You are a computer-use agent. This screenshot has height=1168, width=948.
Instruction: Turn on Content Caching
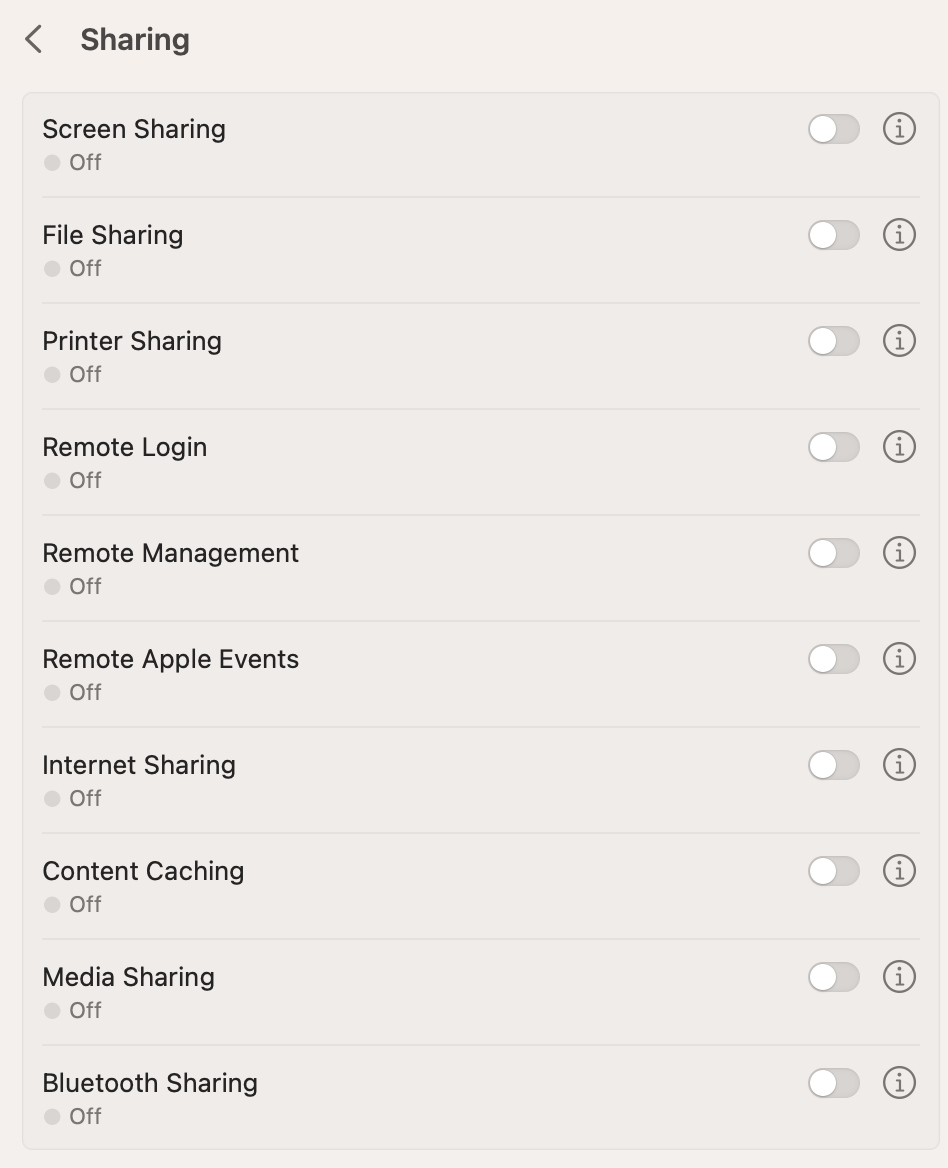pyautogui.click(x=833, y=871)
